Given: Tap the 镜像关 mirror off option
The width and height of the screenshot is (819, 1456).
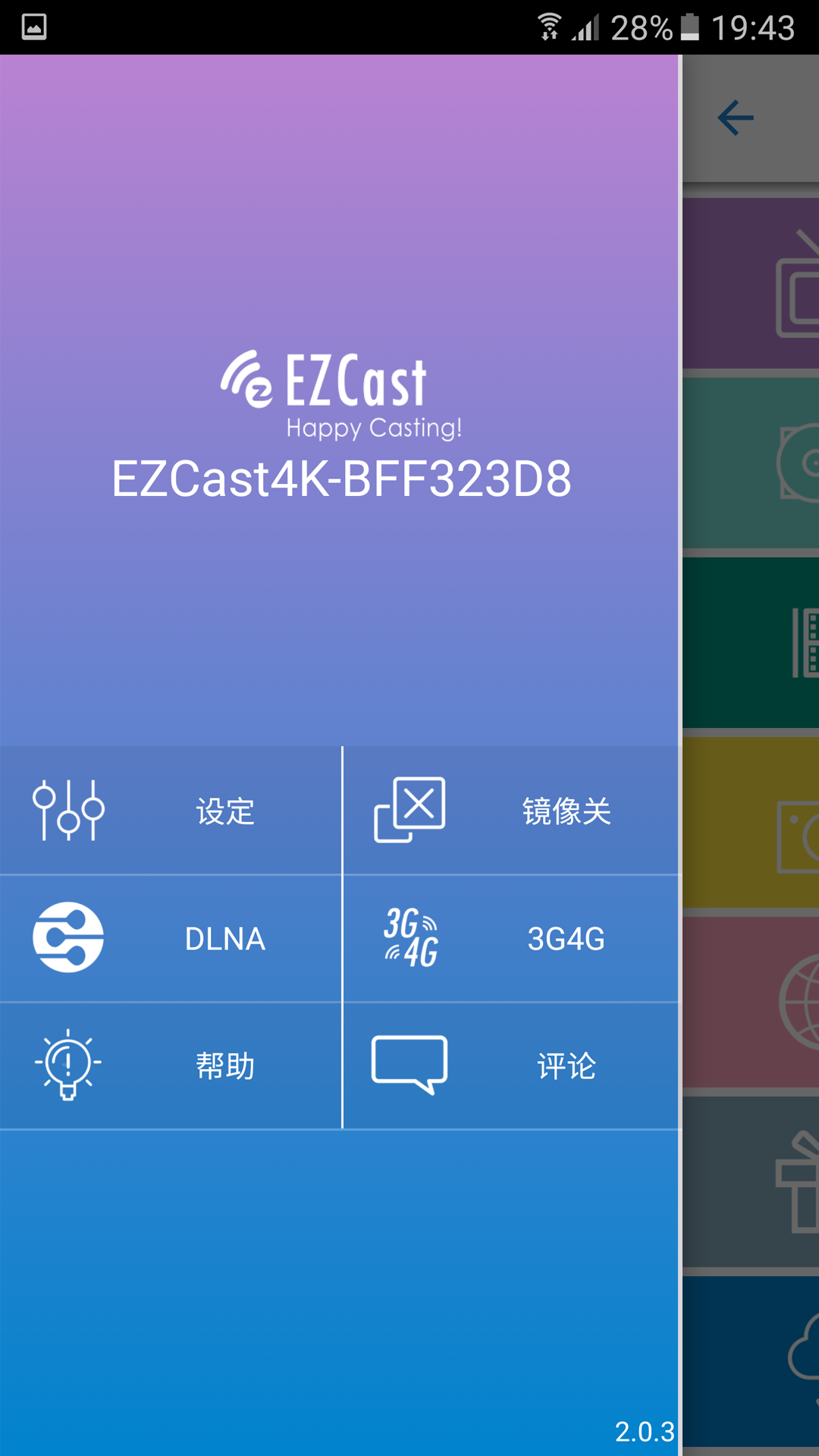Looking at the screenshot, I should coord(513,810).
